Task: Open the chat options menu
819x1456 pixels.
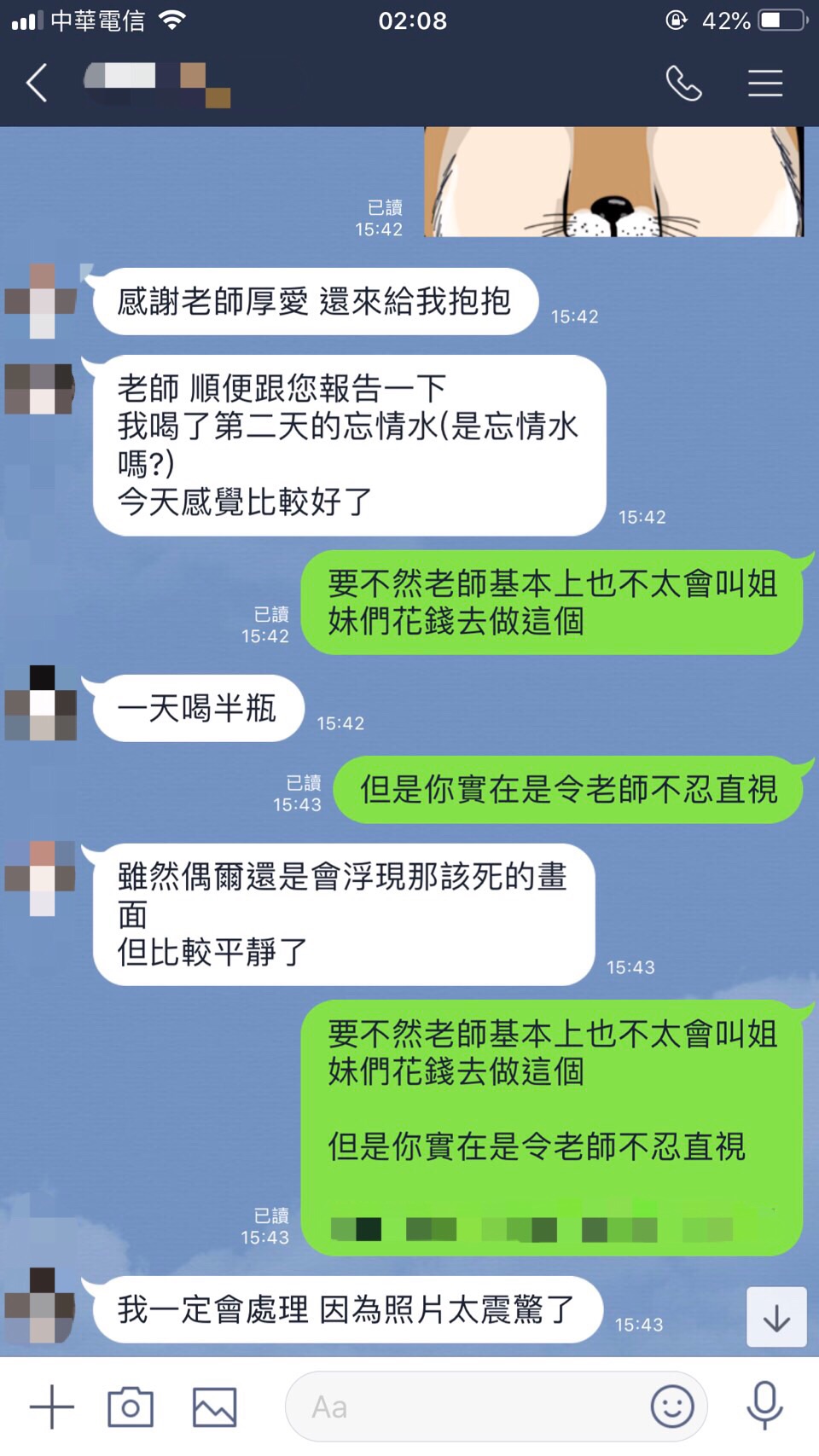Action: [x=764, y=84]
